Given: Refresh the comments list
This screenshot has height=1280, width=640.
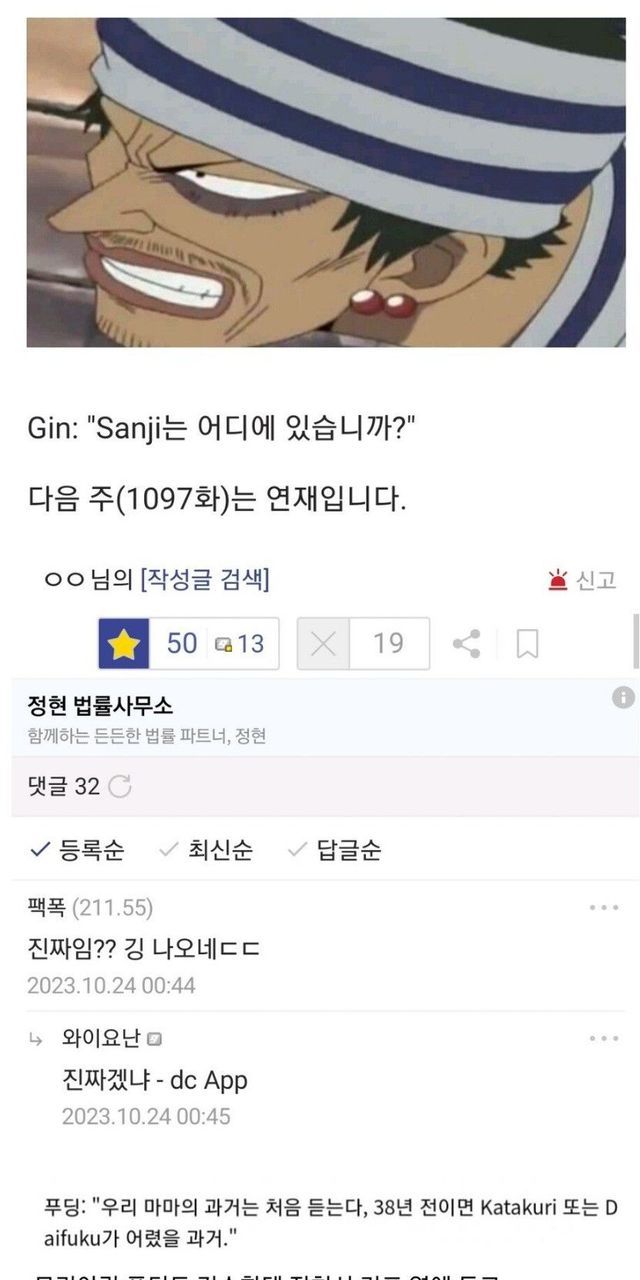Looking at the screenshot, I should coord(120,787).
